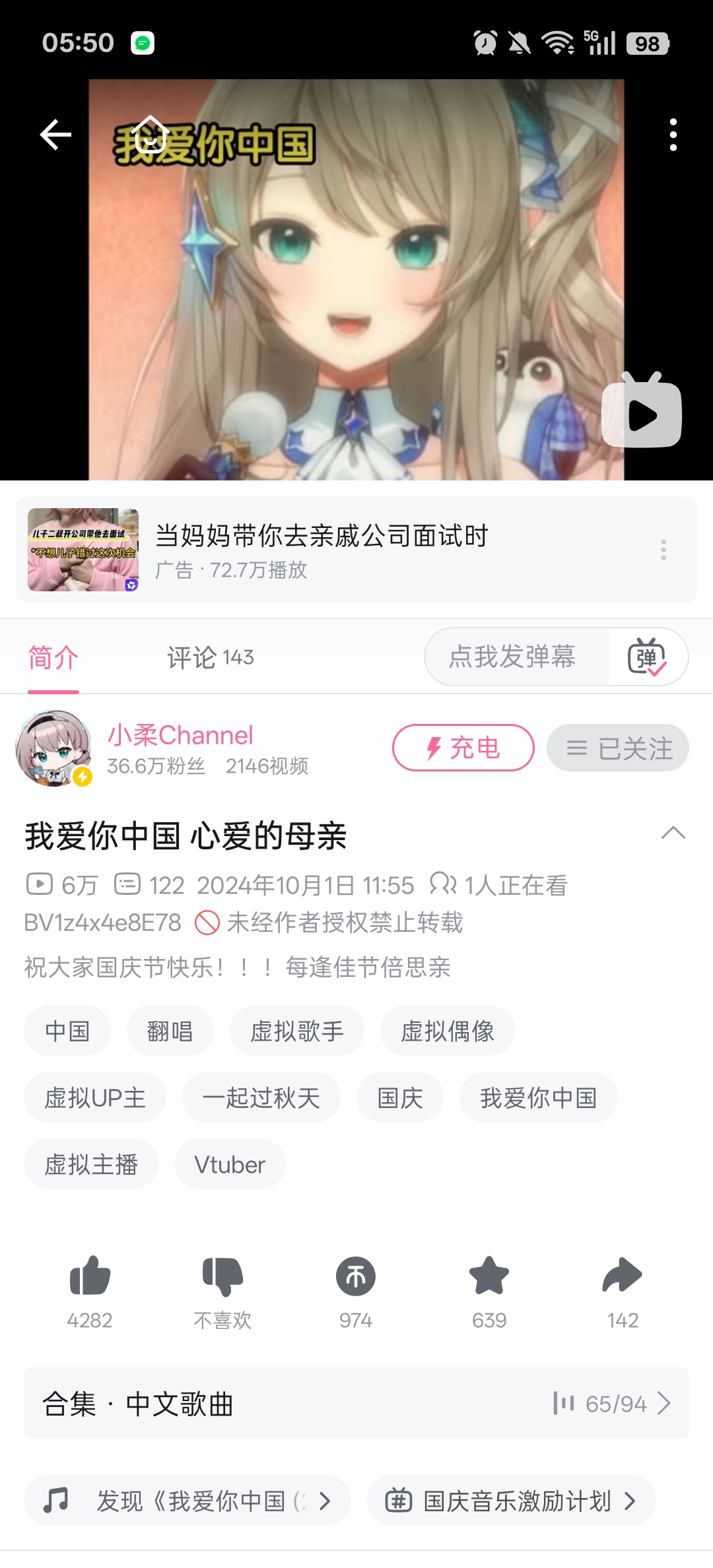The height and width of the screenshot is (1568, 713).
Task: Open the 合集 · 中文歌曲 collection
Action: point(356,1404)
